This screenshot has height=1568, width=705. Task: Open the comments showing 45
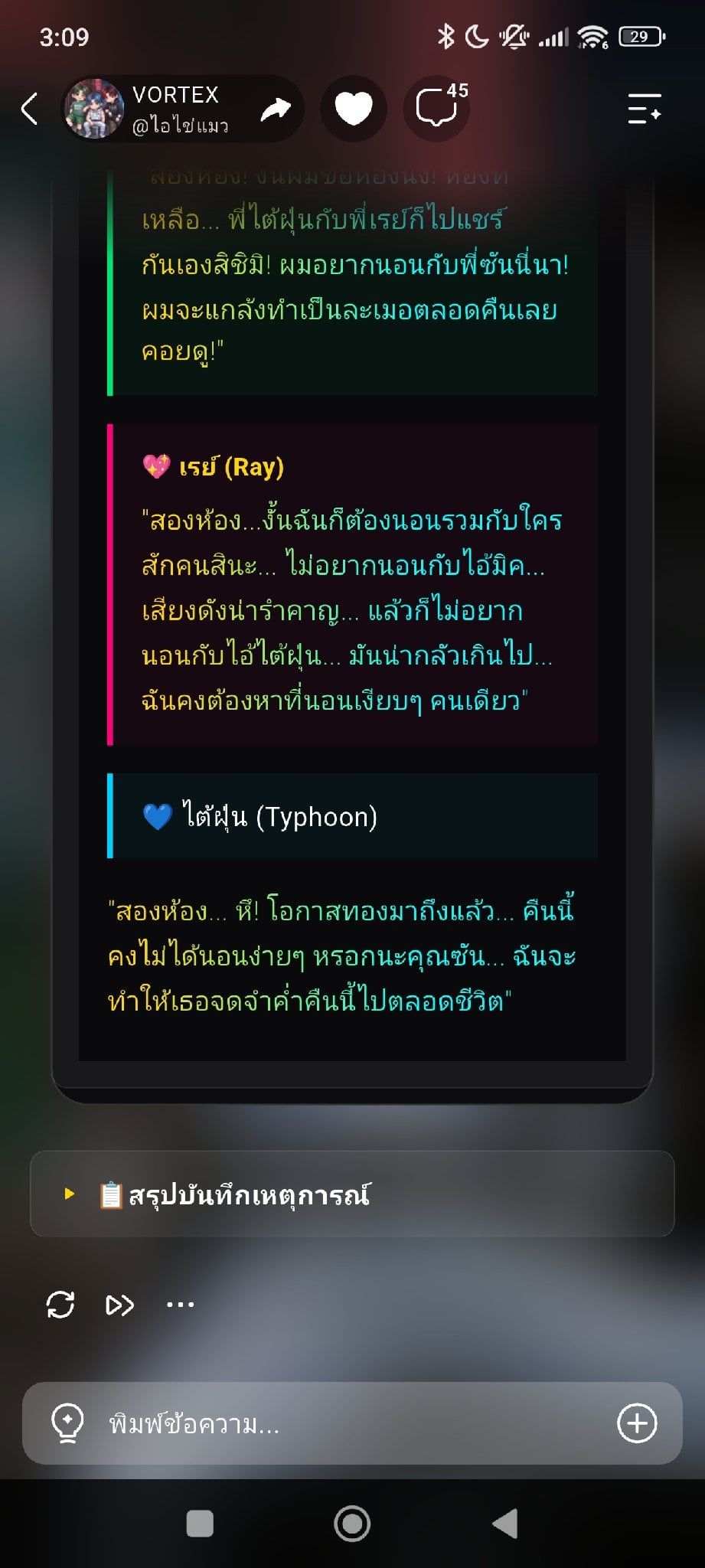point(437,109)
